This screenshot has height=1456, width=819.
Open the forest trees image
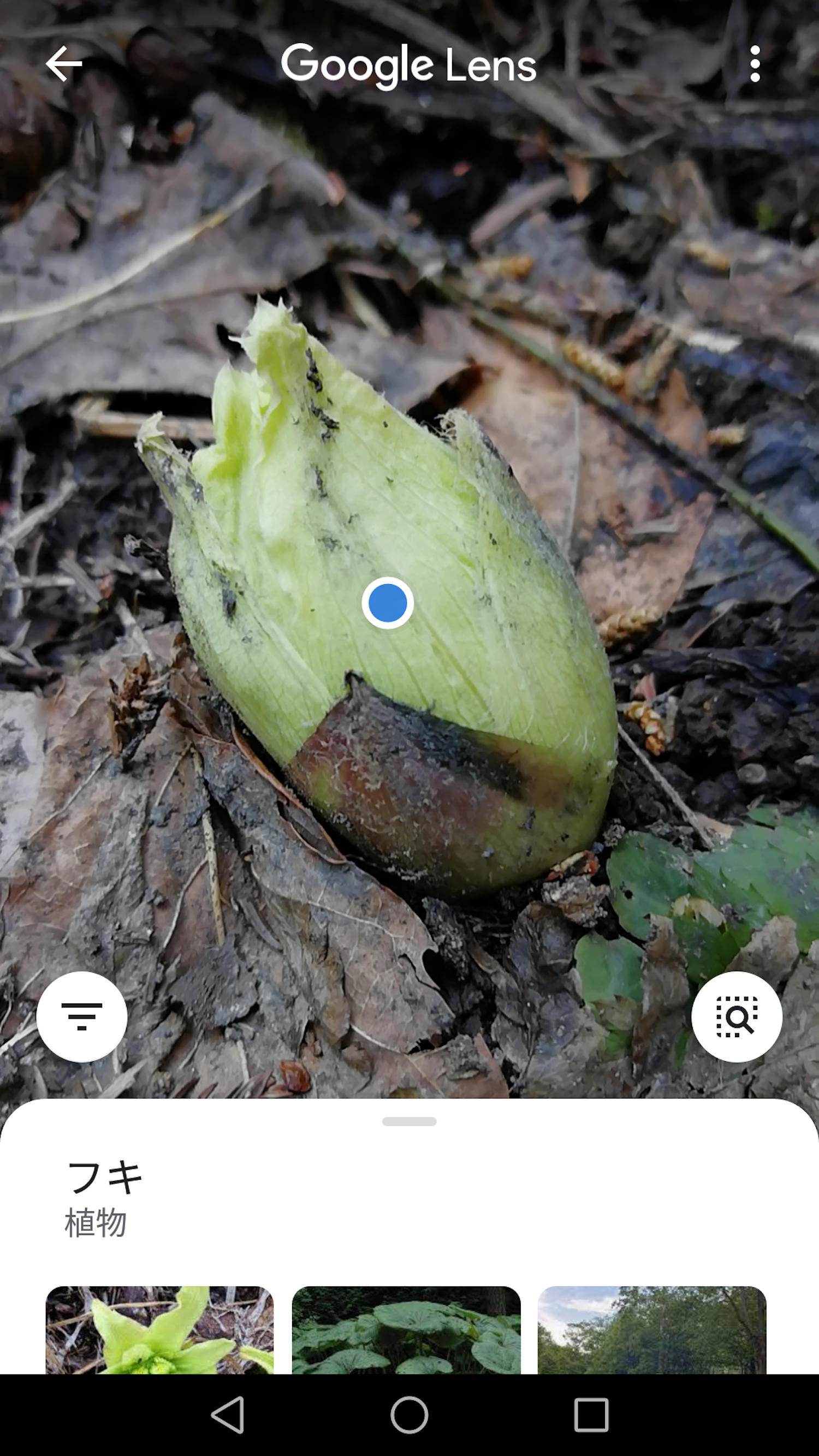tap(652, 1329)
